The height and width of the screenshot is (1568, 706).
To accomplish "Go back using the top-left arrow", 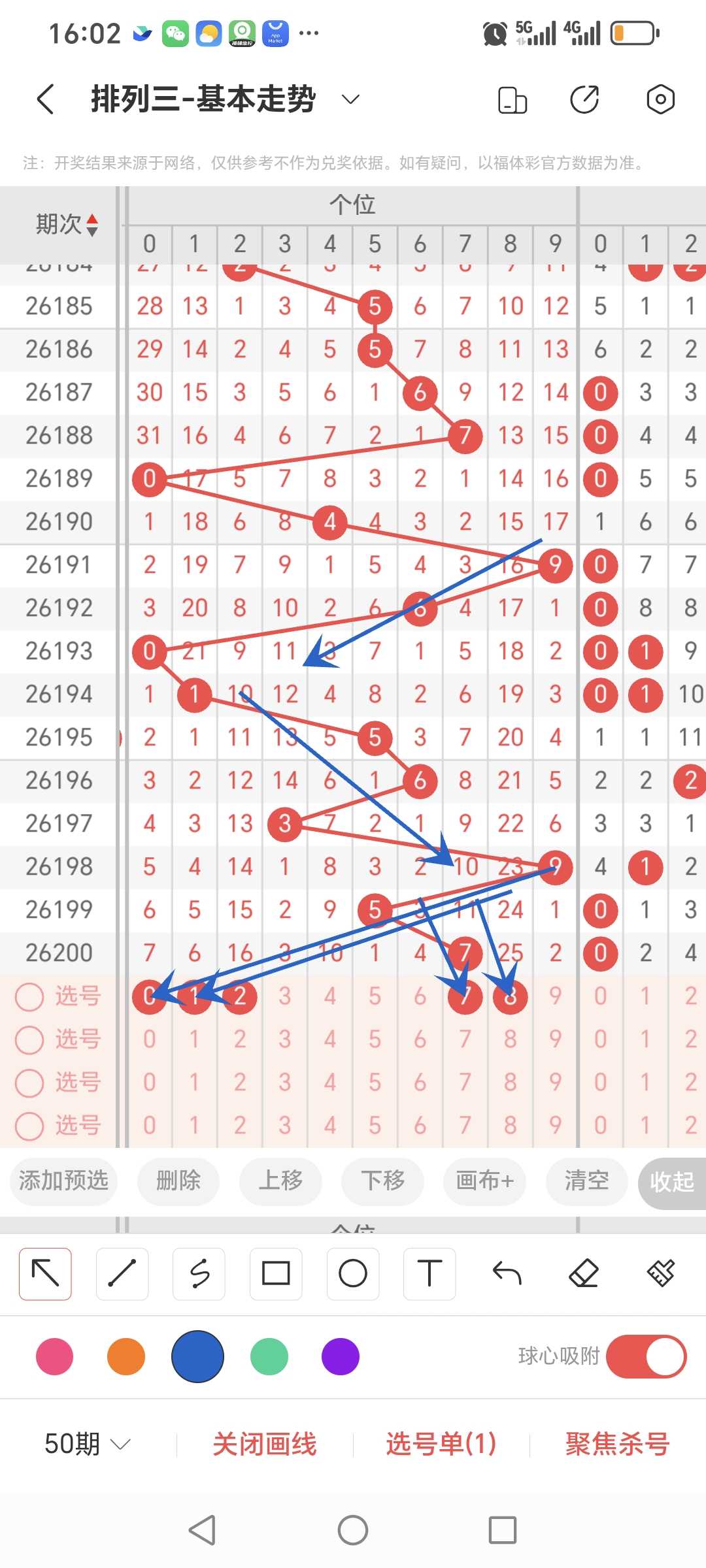I will click(45, 99).
